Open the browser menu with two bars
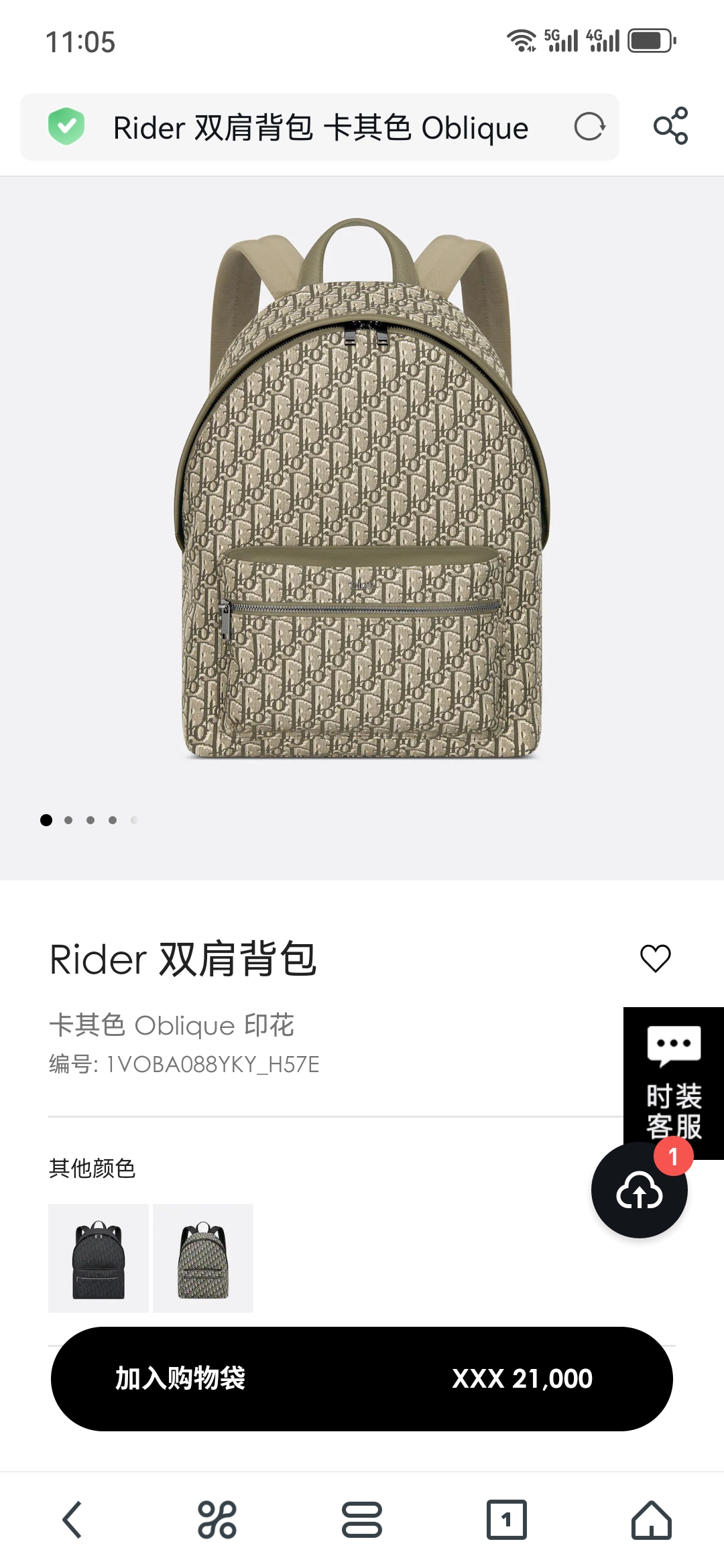The image size is (724, 1568). pyautogui.click(x=362, y=1519)
